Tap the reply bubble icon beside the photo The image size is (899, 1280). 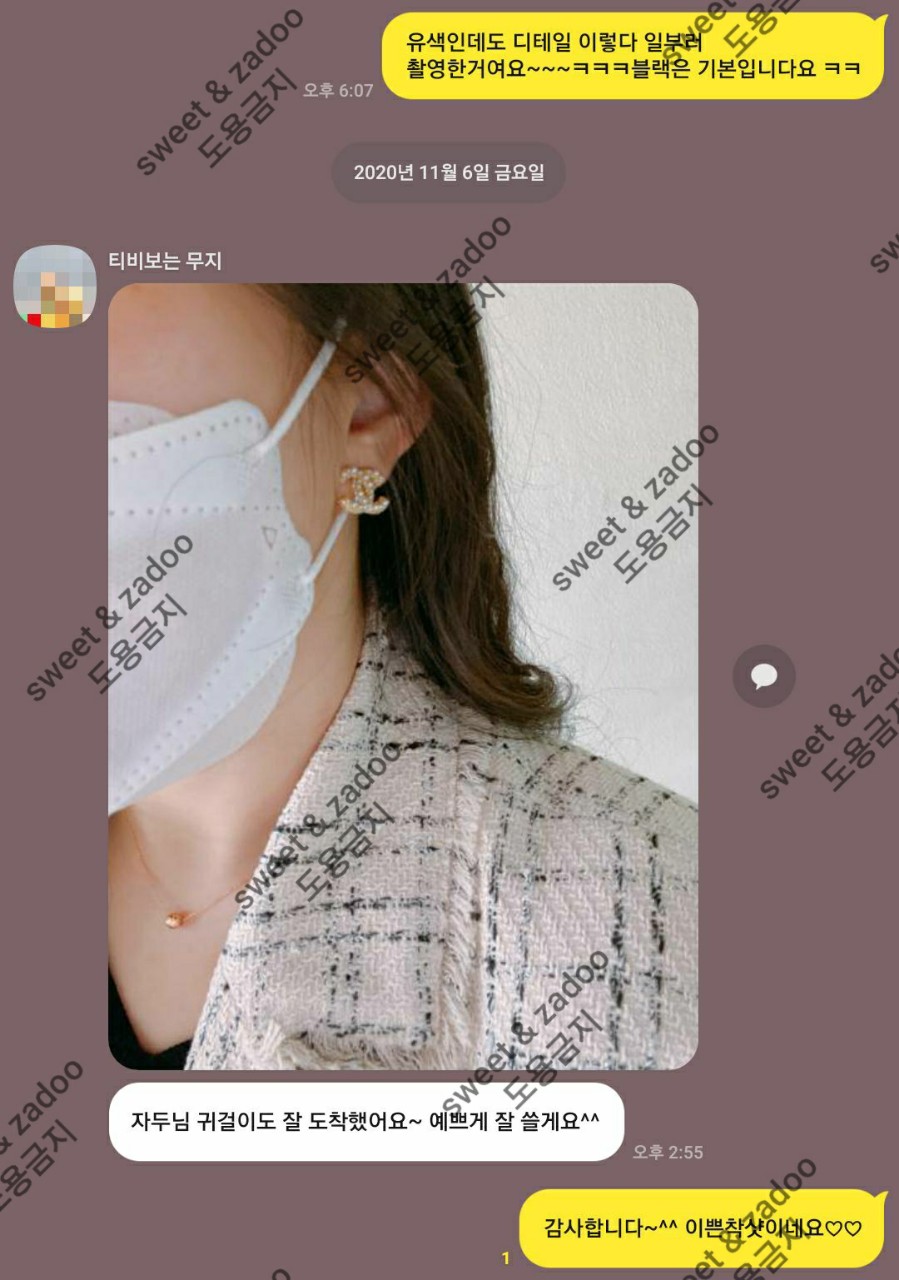764,677
